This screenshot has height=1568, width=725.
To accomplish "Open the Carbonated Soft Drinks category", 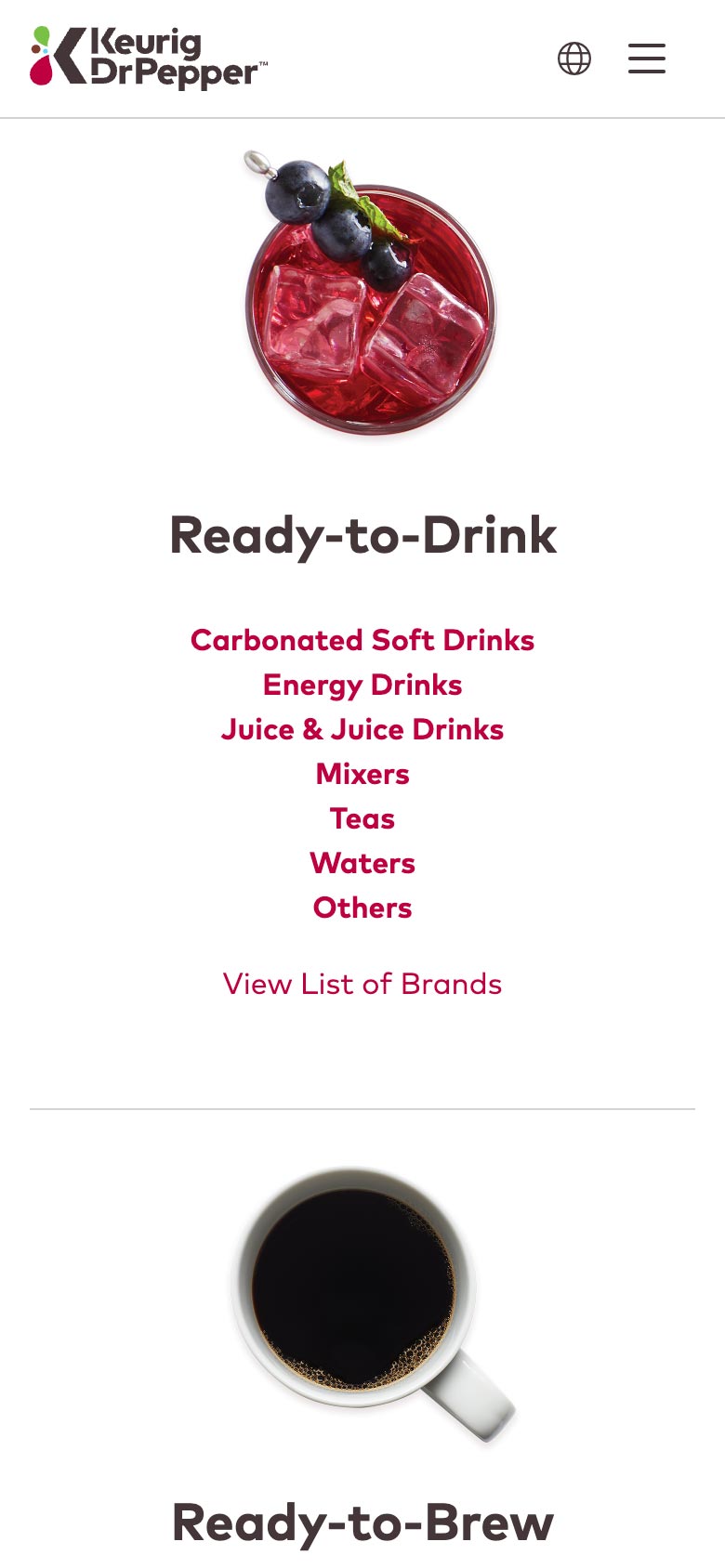I will coord(362,641).
